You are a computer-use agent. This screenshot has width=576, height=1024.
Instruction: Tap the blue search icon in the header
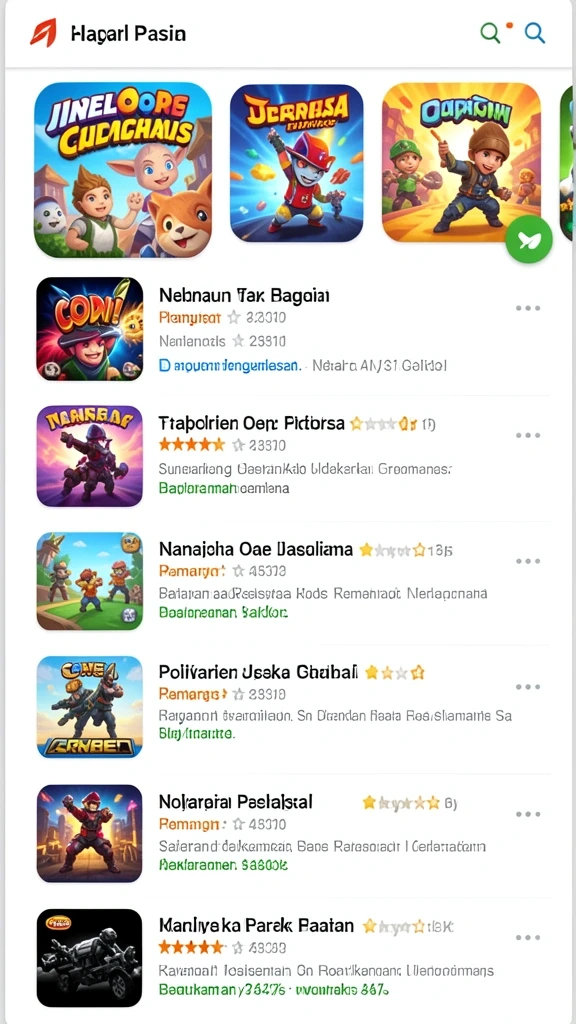[x=535, y=33]
